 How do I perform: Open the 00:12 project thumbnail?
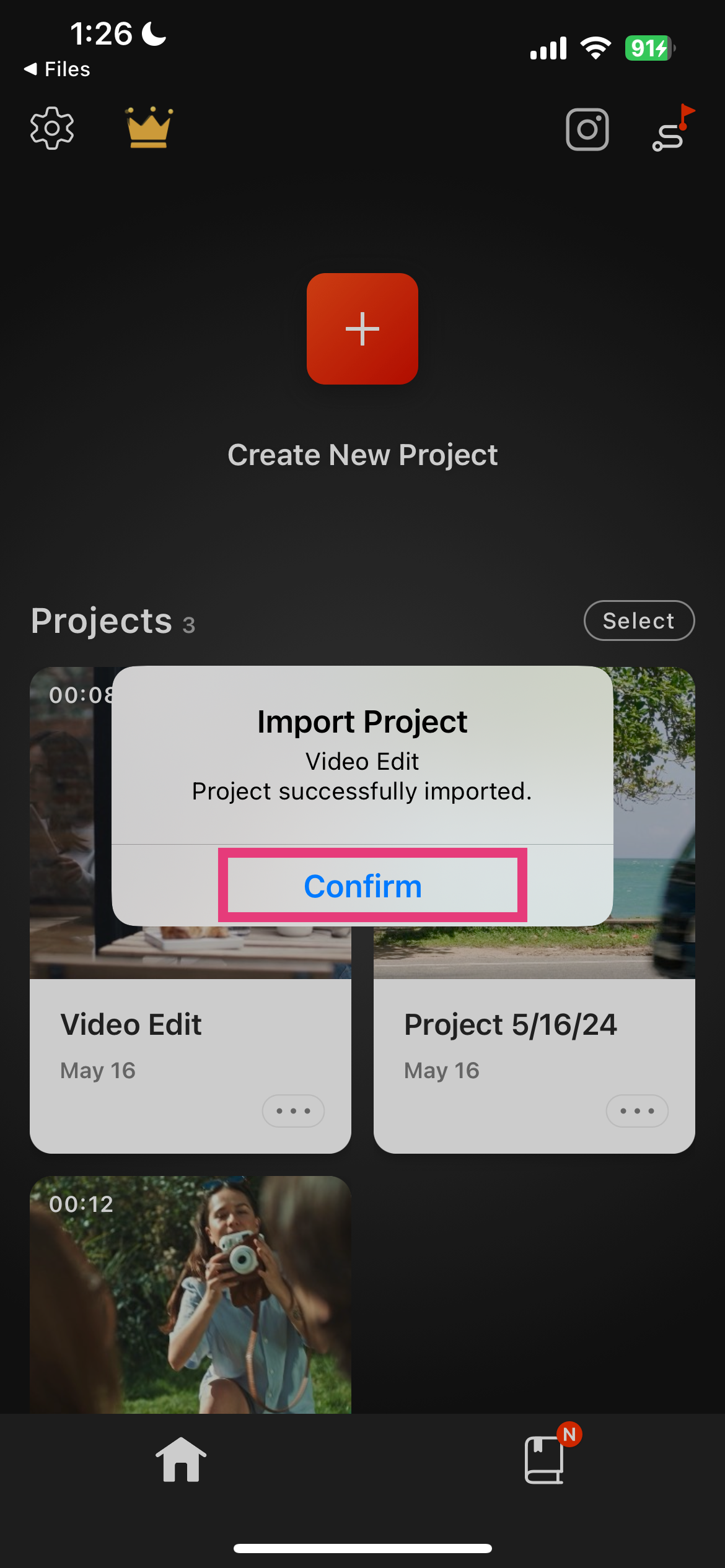point(190,1294)
